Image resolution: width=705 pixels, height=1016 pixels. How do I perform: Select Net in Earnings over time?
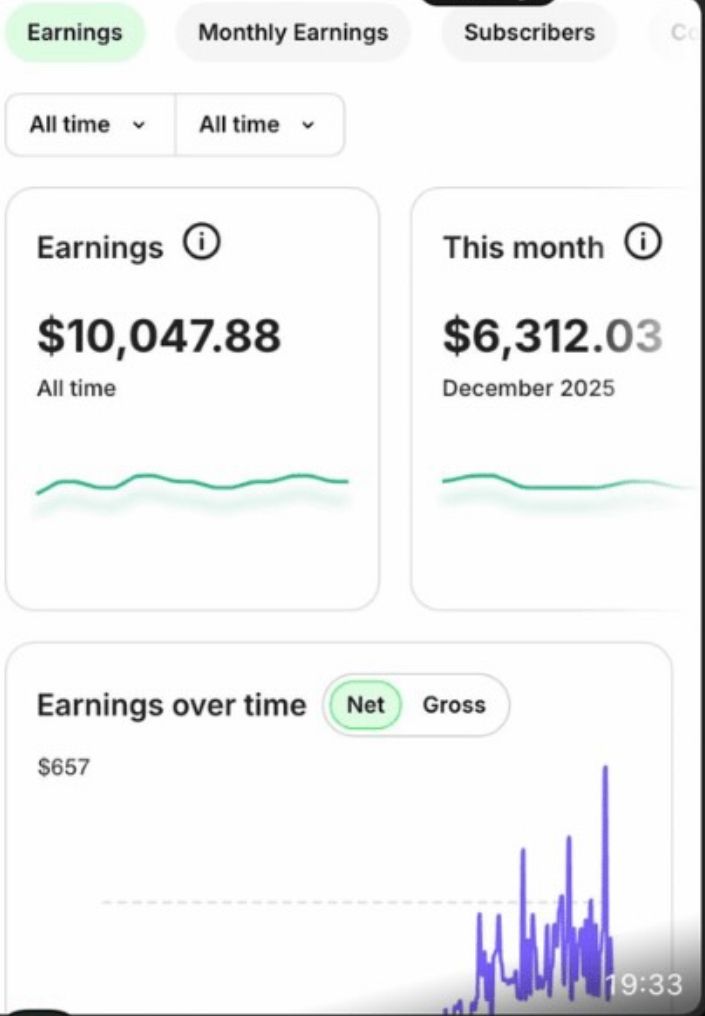coord(365,705)
